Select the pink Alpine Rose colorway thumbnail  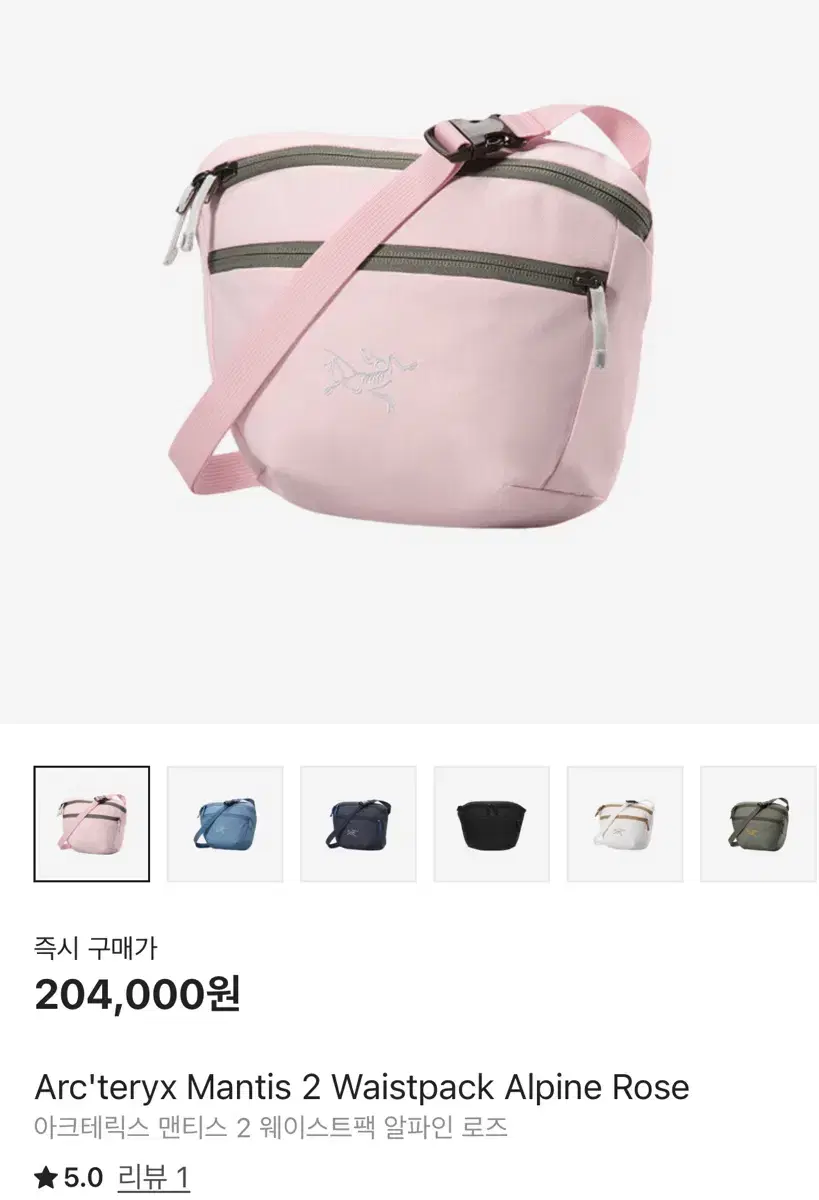(x=91, y=822)
